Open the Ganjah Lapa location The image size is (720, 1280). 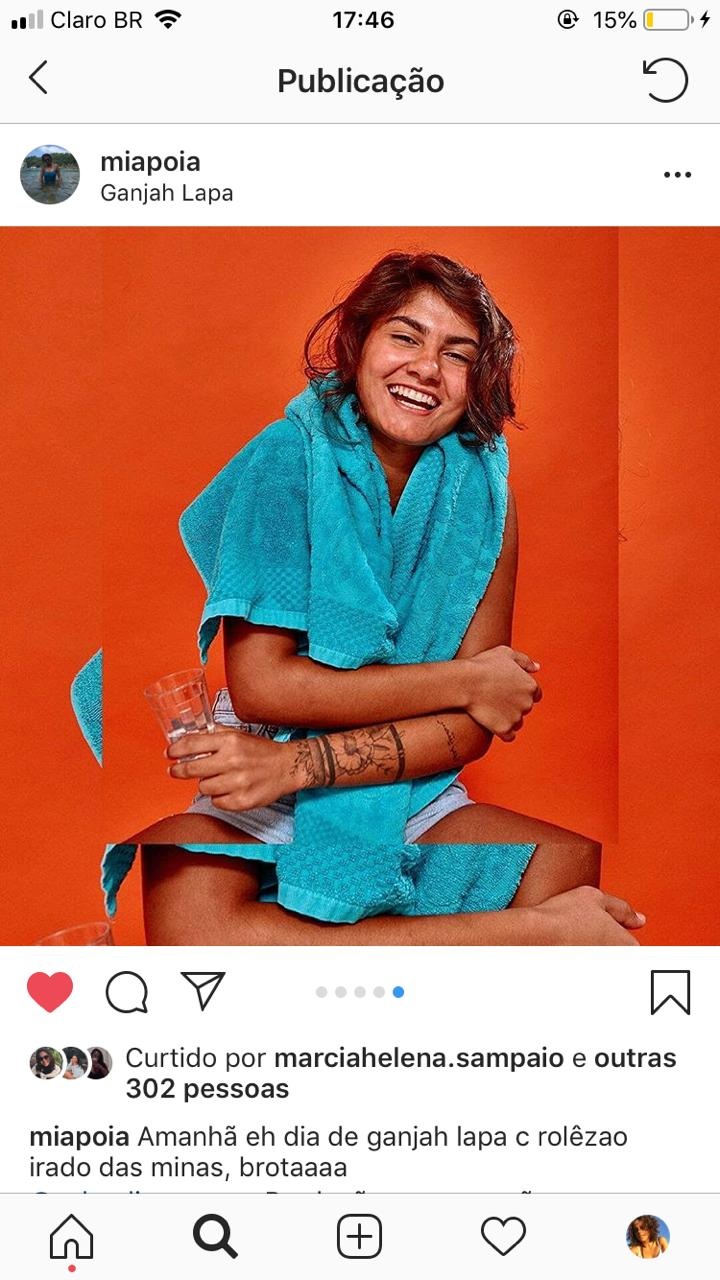(x=166, y=193)
